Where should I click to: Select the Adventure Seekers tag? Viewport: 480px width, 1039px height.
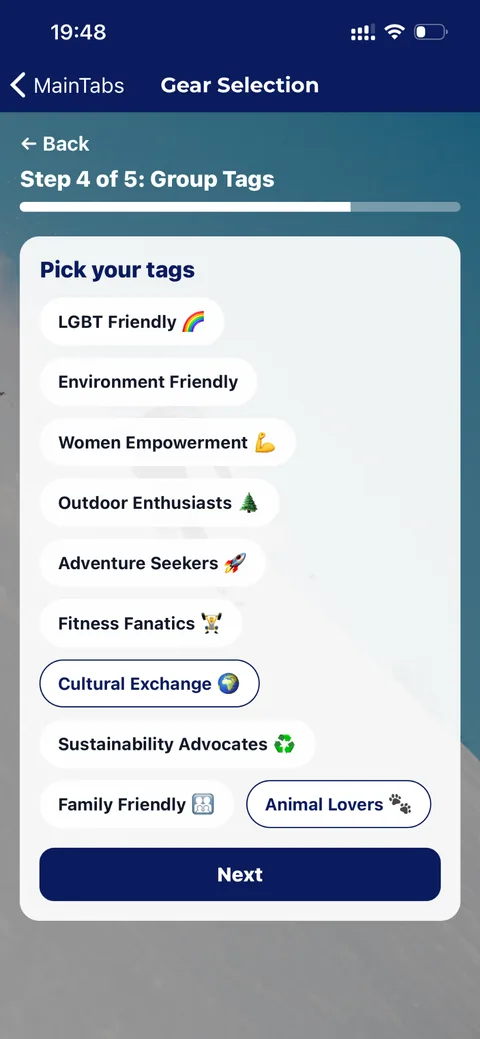coord(152,563)
